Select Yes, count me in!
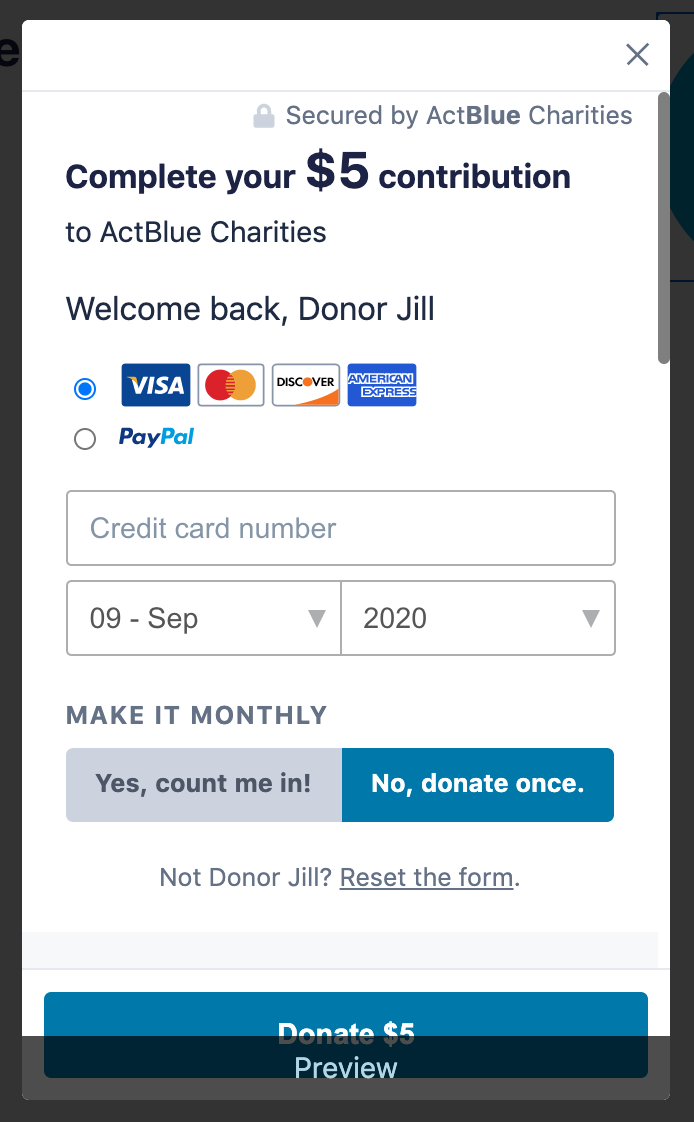The width and height of the screenshot is (694, 1122). [203, 784]
